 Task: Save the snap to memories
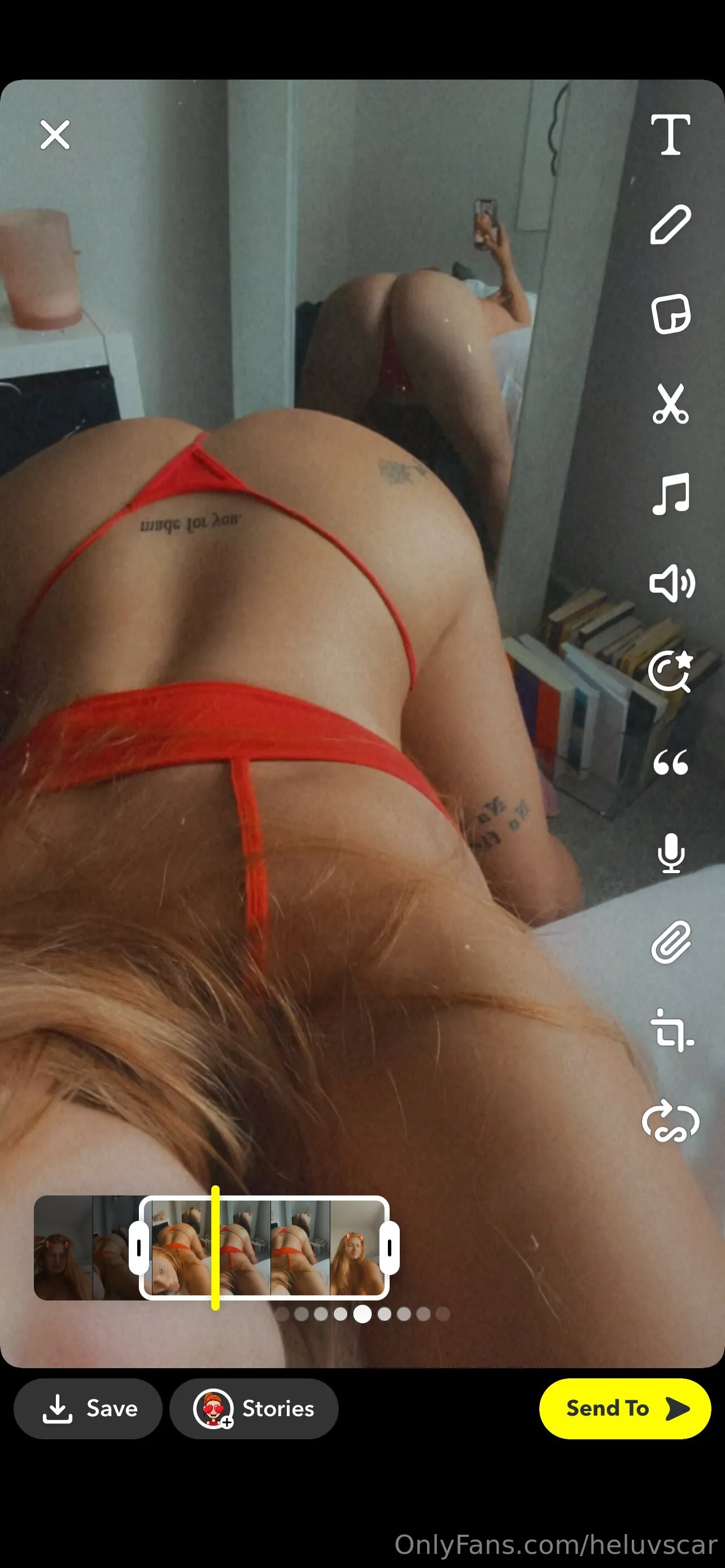tap(89, 1408)
